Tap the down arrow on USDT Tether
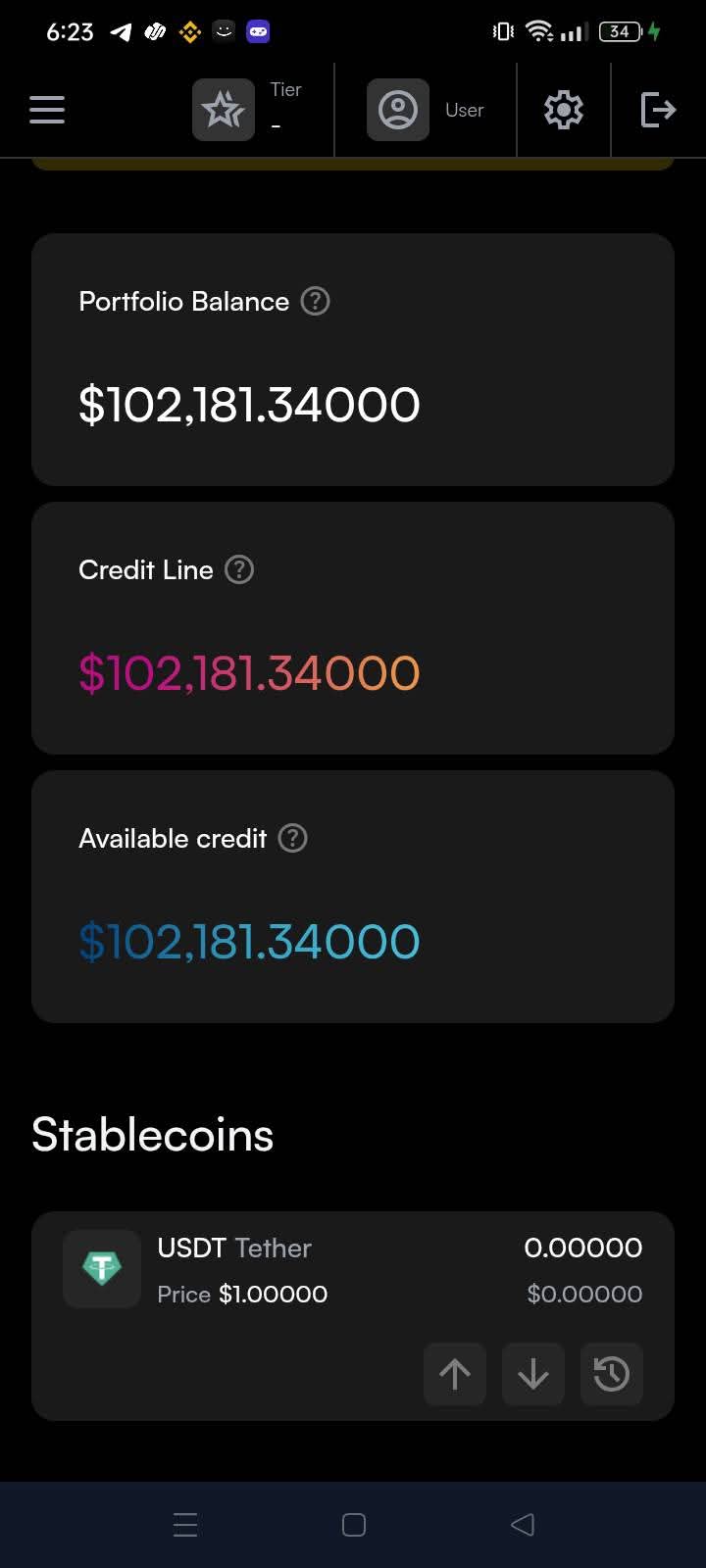706x1568 pixels. [x=533, y=1374]
